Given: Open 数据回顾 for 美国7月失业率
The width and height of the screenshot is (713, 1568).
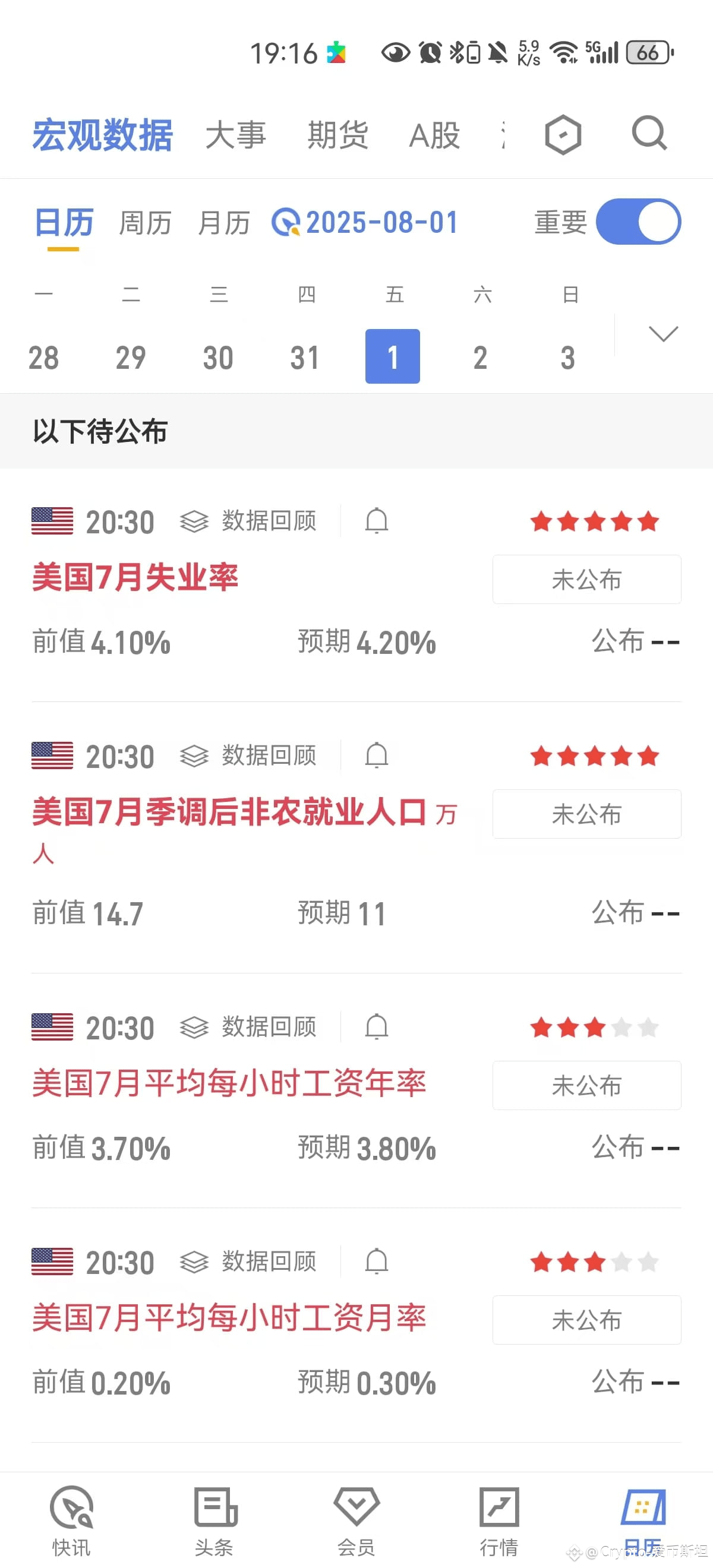Looking at the screenshot, I should pyautogui.click(x=248, y=521).
